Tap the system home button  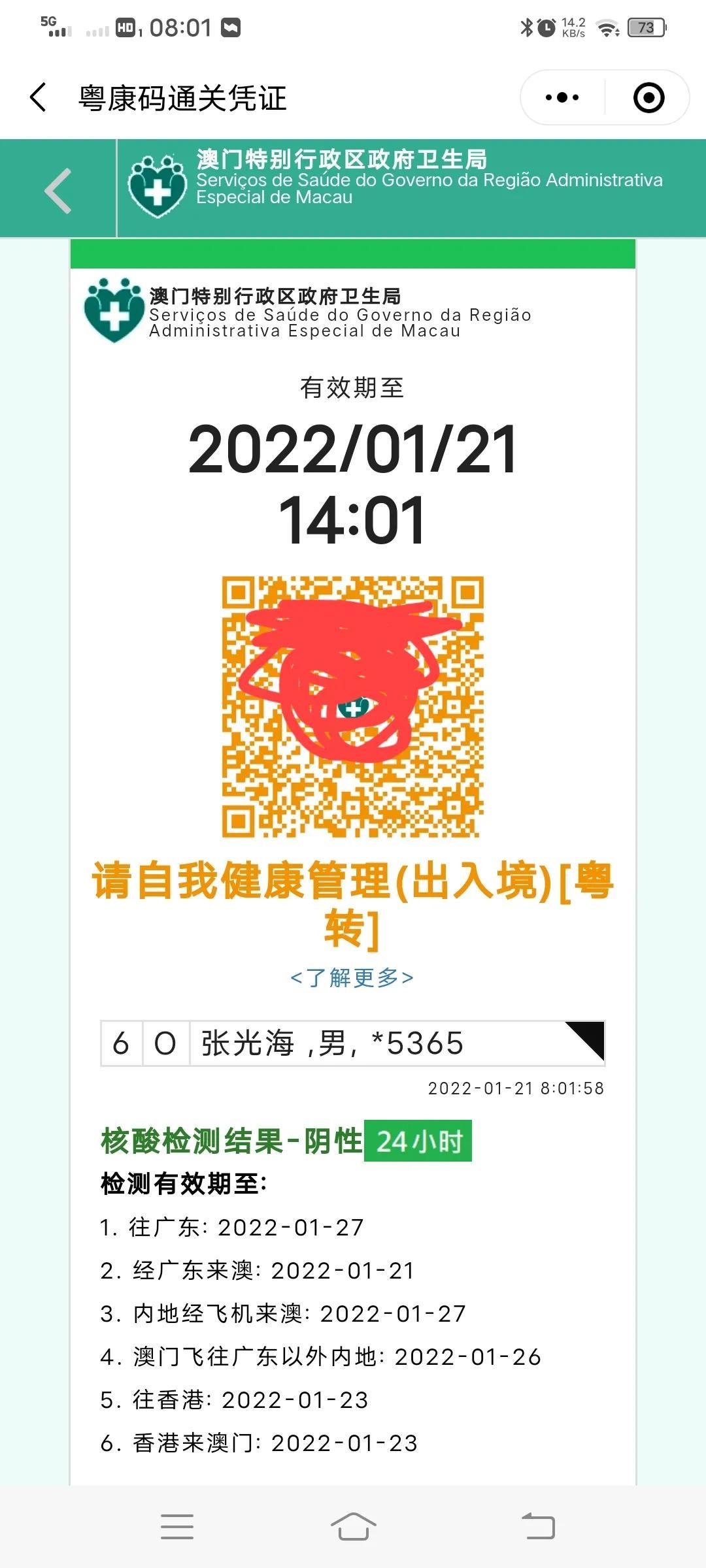pos(353,1527)
